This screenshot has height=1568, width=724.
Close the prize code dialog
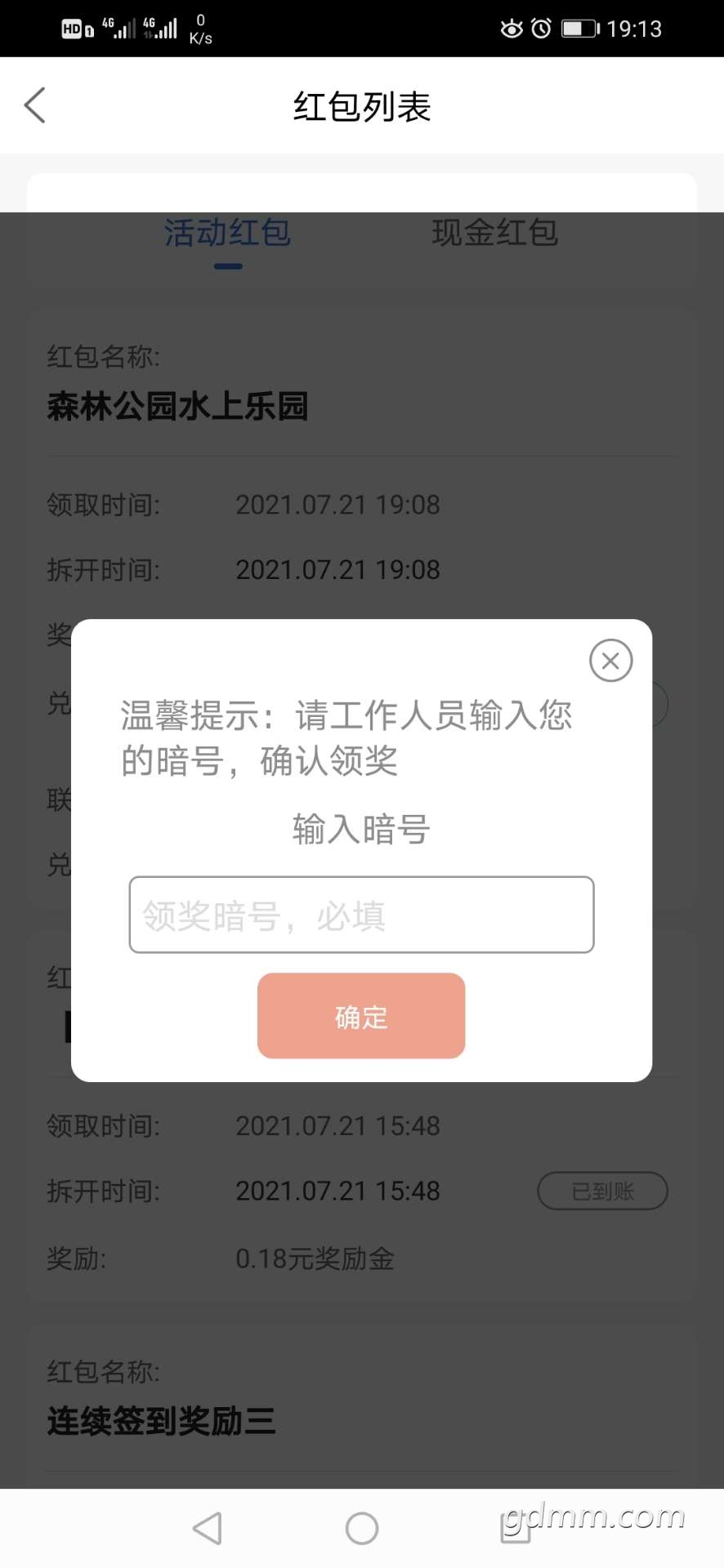(x=610, y=661)
